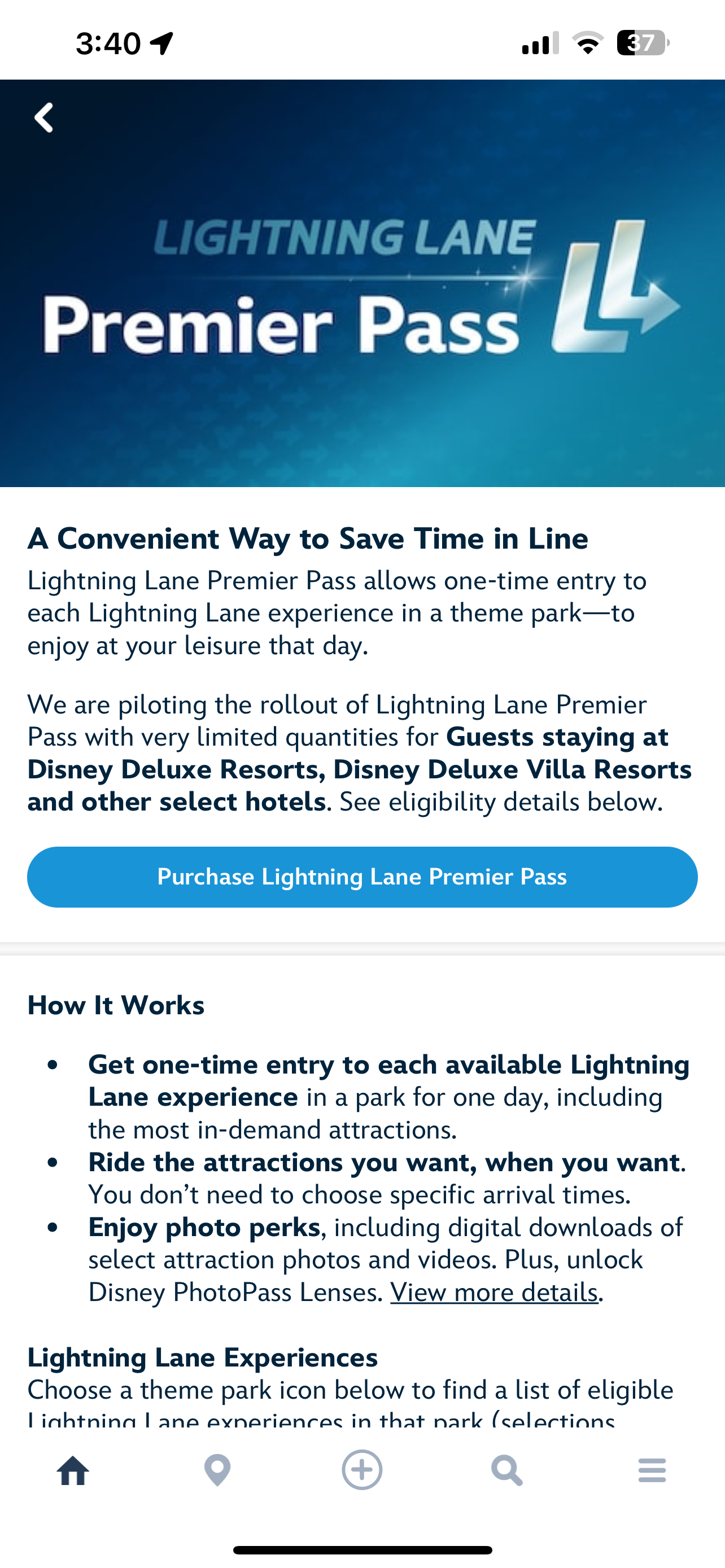
Task: Tap the plus circle add button
Action: click(362, 1470)
